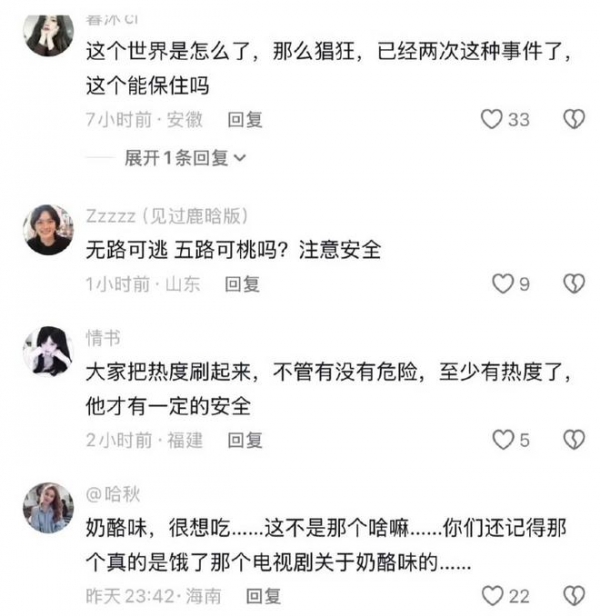600x616 pixels.
Task: Dislike @哈秋's comment
Action: click(x=573, y=596)
